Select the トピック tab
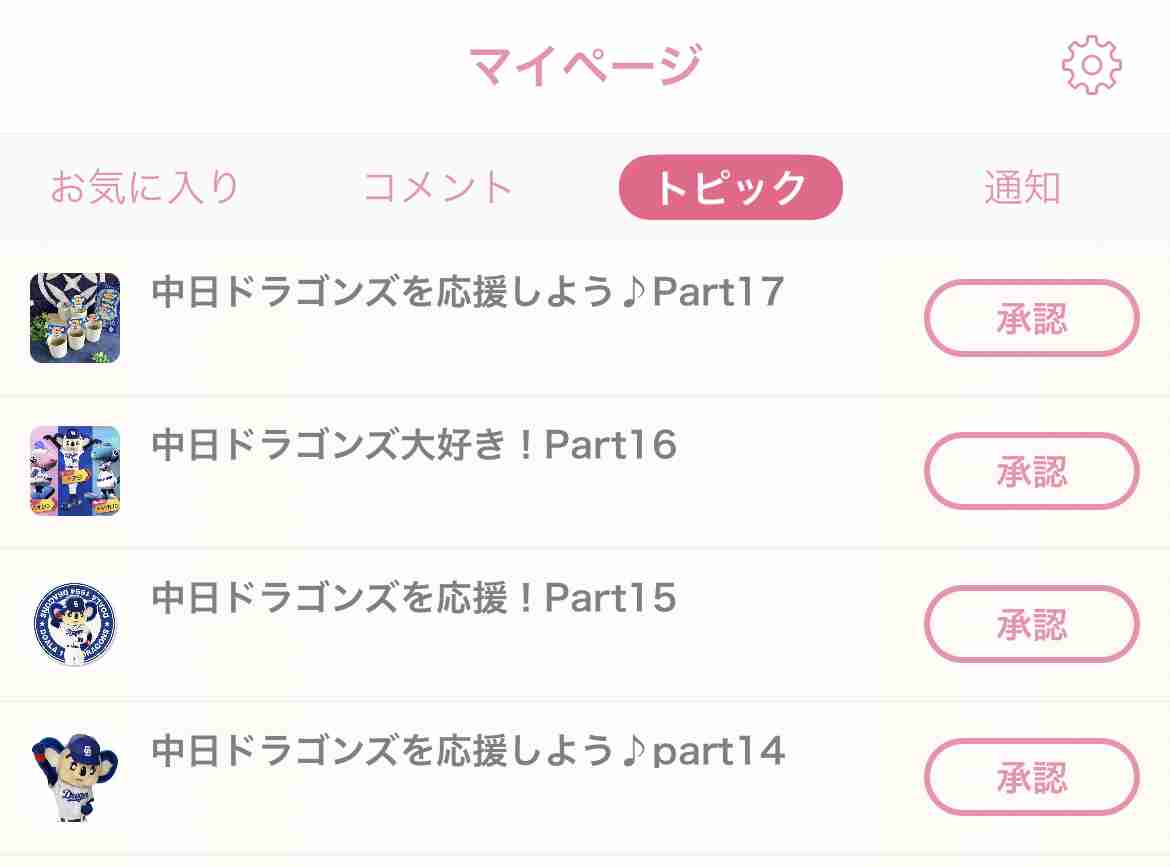 point(731,187)
